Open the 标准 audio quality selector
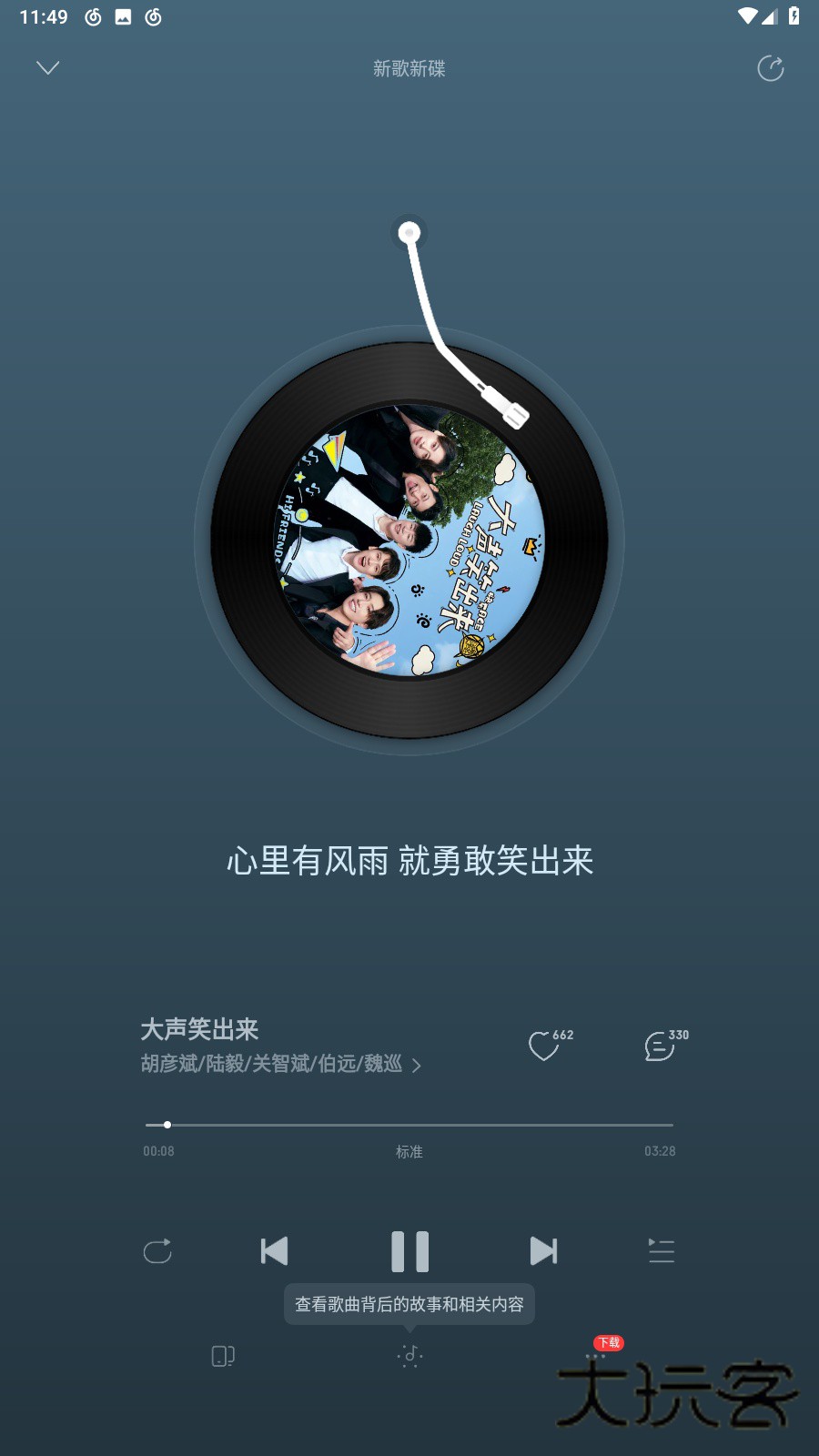This screenshot has width=819, height=1456. 408,1151
